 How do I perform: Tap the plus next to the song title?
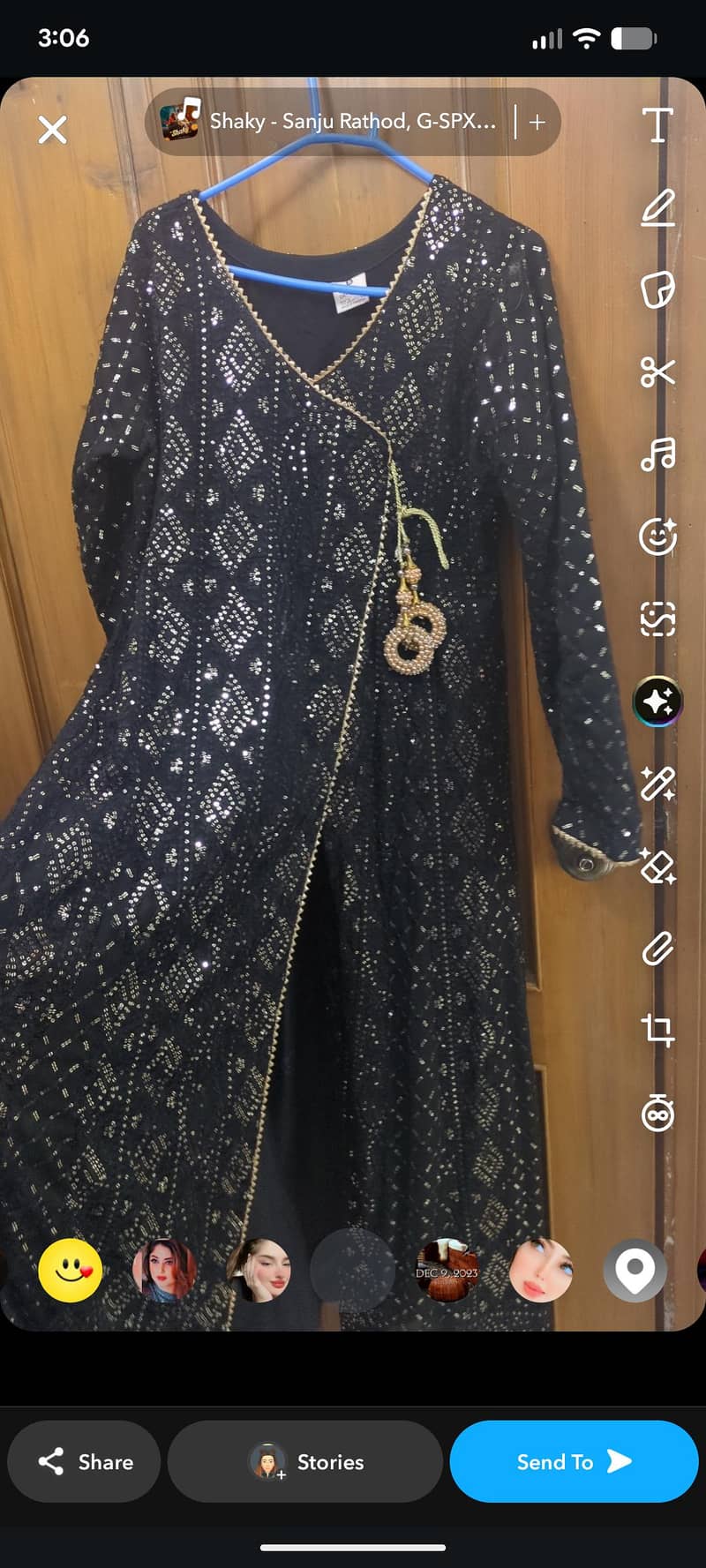pos(537,123)
